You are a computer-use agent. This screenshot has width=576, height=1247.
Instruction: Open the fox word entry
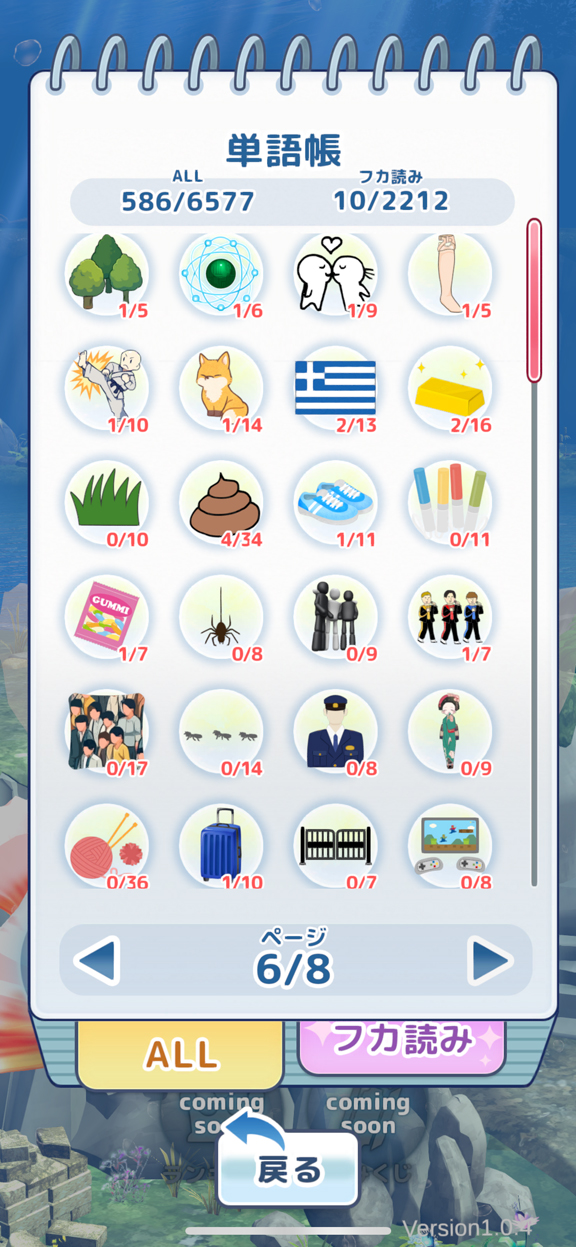pyautogui.click(x=221, y=388)
